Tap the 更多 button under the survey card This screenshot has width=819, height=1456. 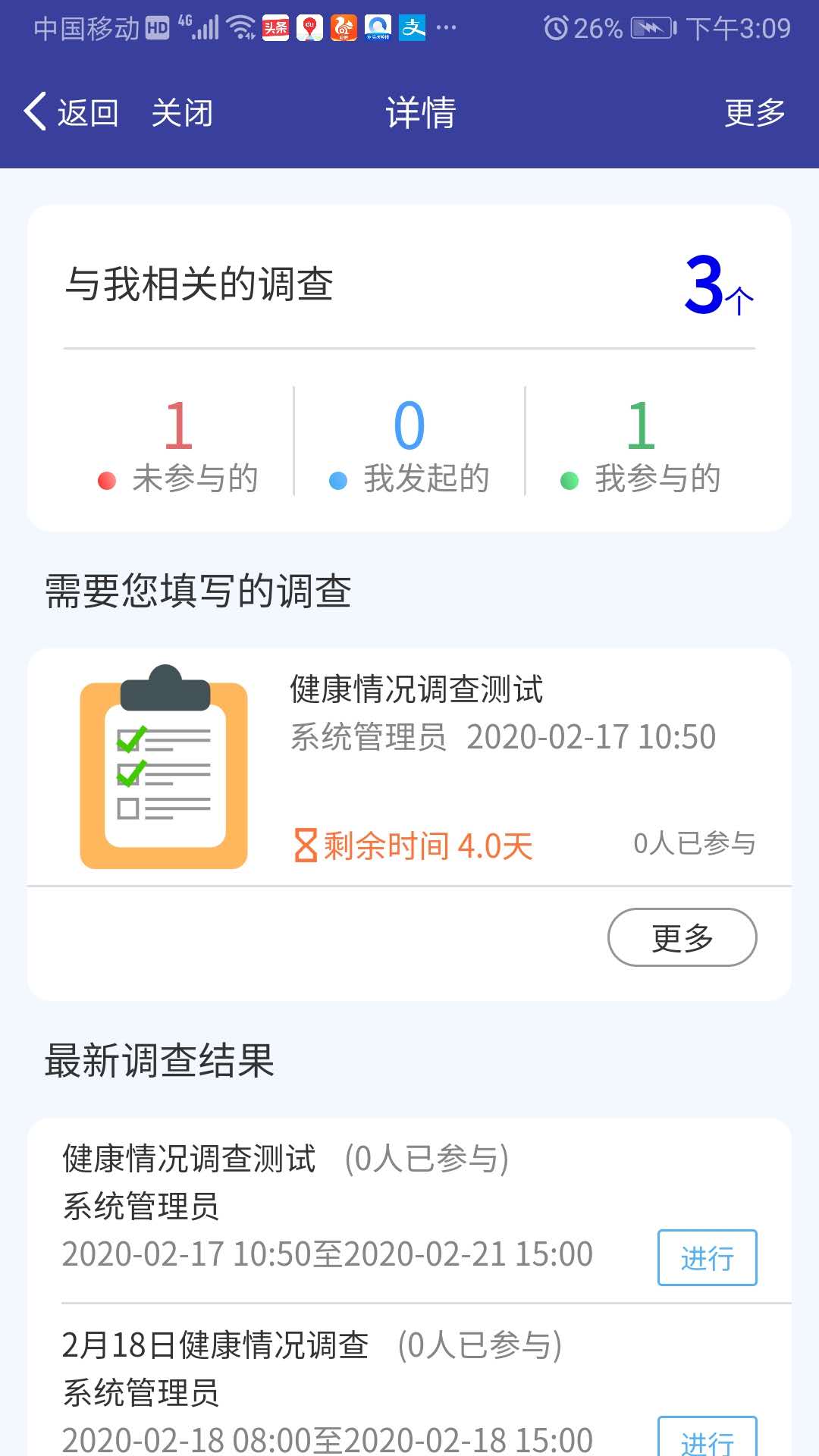point(682,937)
